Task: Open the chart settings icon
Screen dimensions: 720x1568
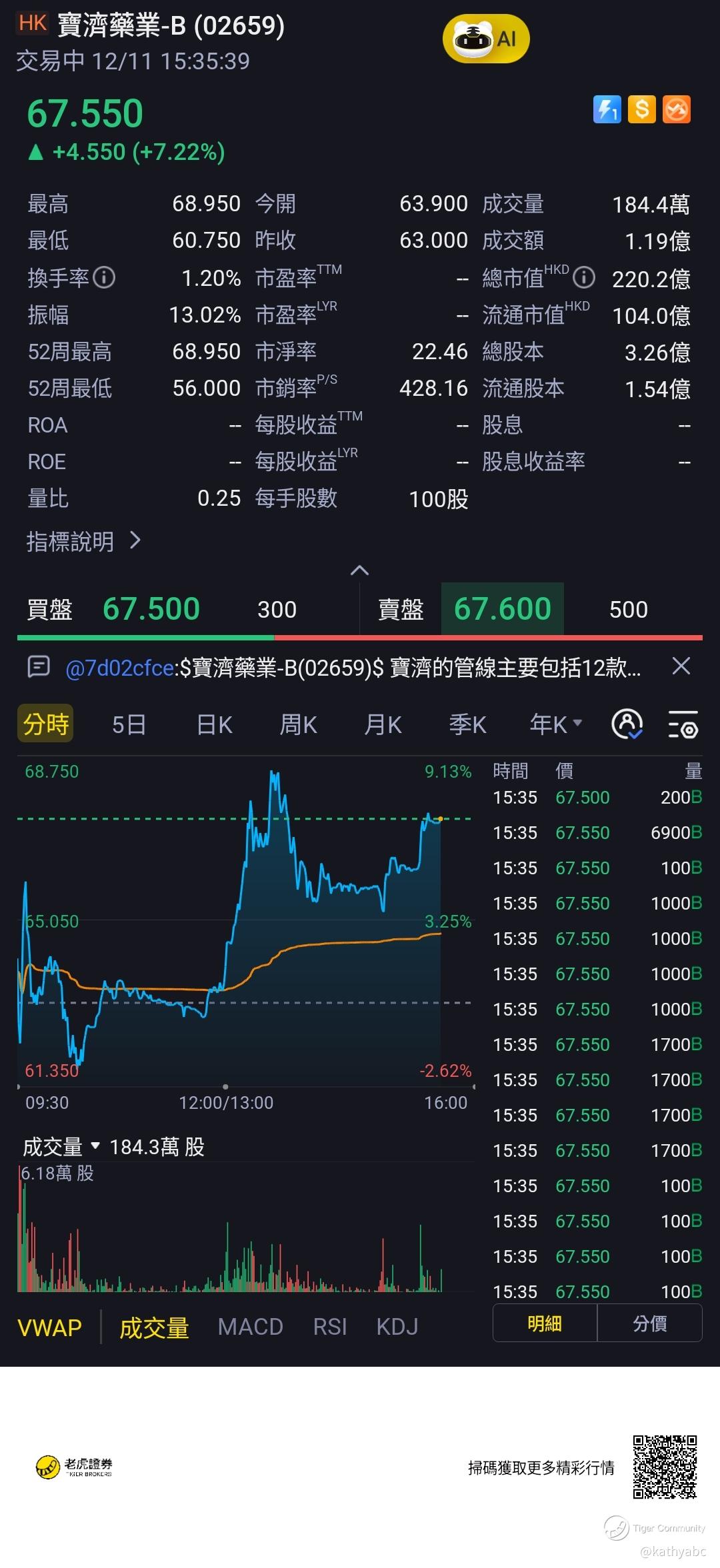Action: [x=683, y=724]
